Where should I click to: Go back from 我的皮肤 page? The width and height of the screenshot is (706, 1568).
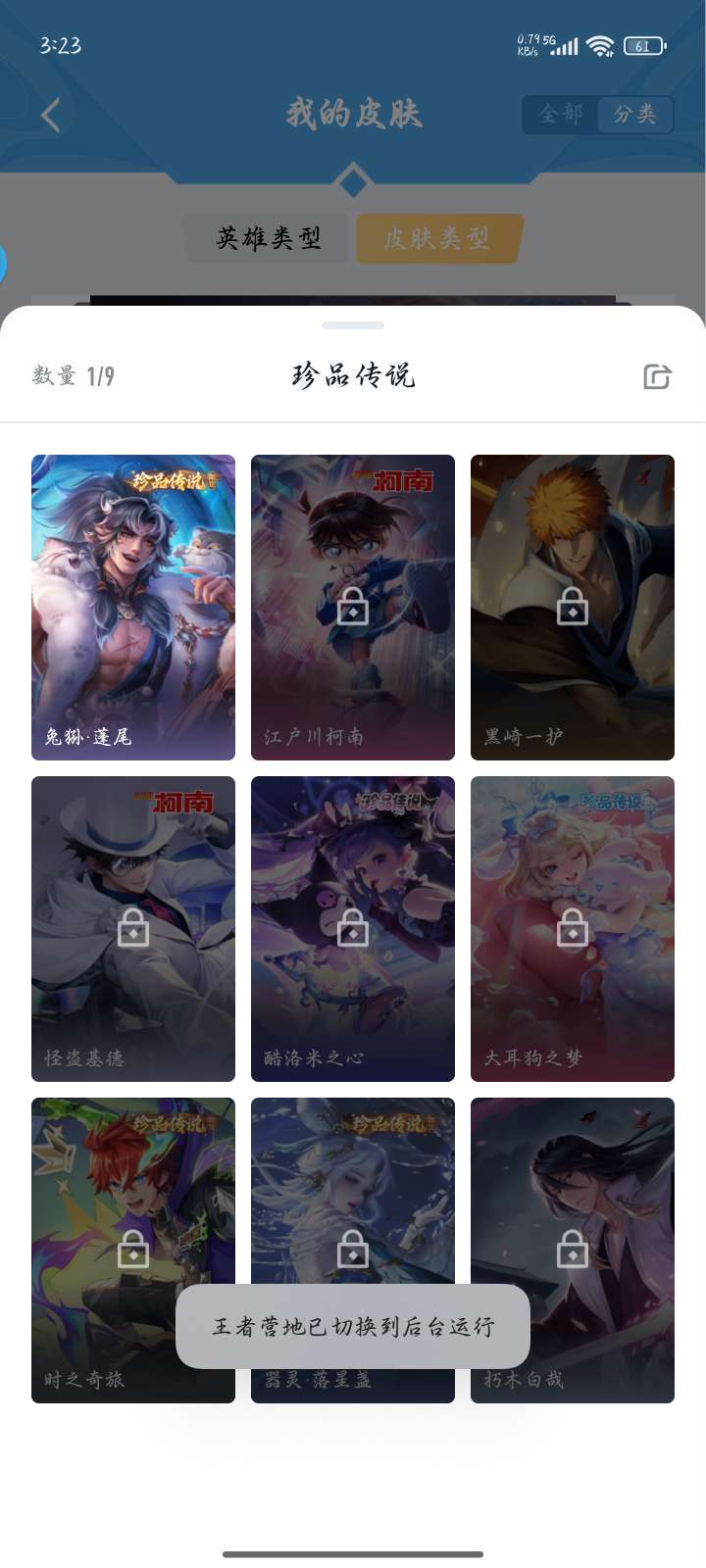pos(51,115)
